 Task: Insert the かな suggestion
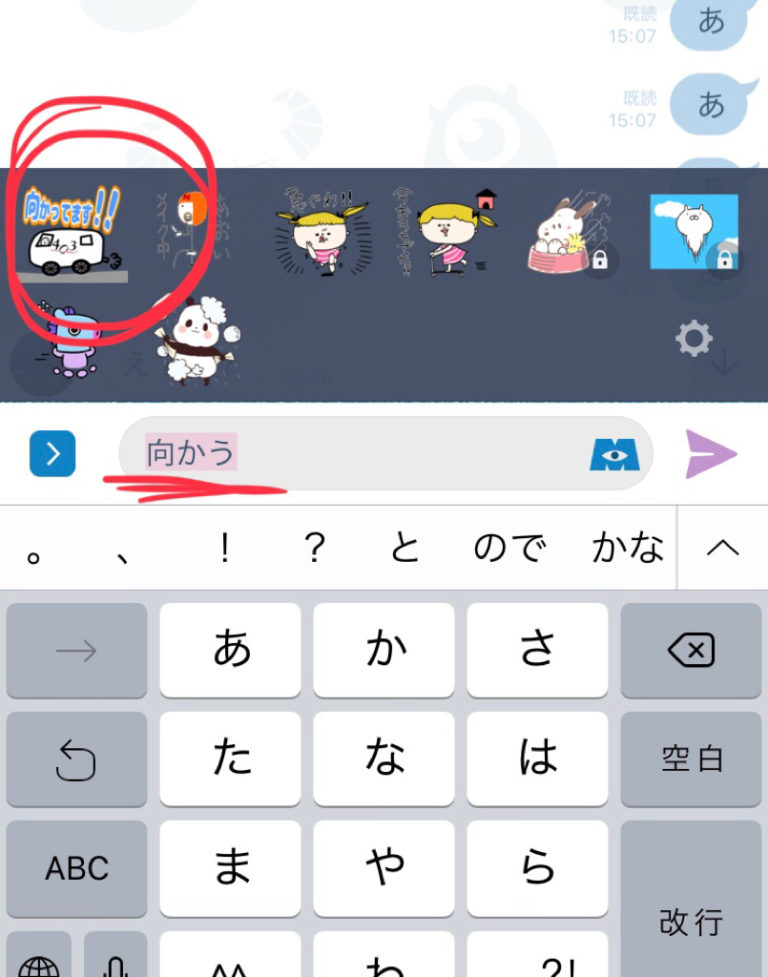(627, 548)
